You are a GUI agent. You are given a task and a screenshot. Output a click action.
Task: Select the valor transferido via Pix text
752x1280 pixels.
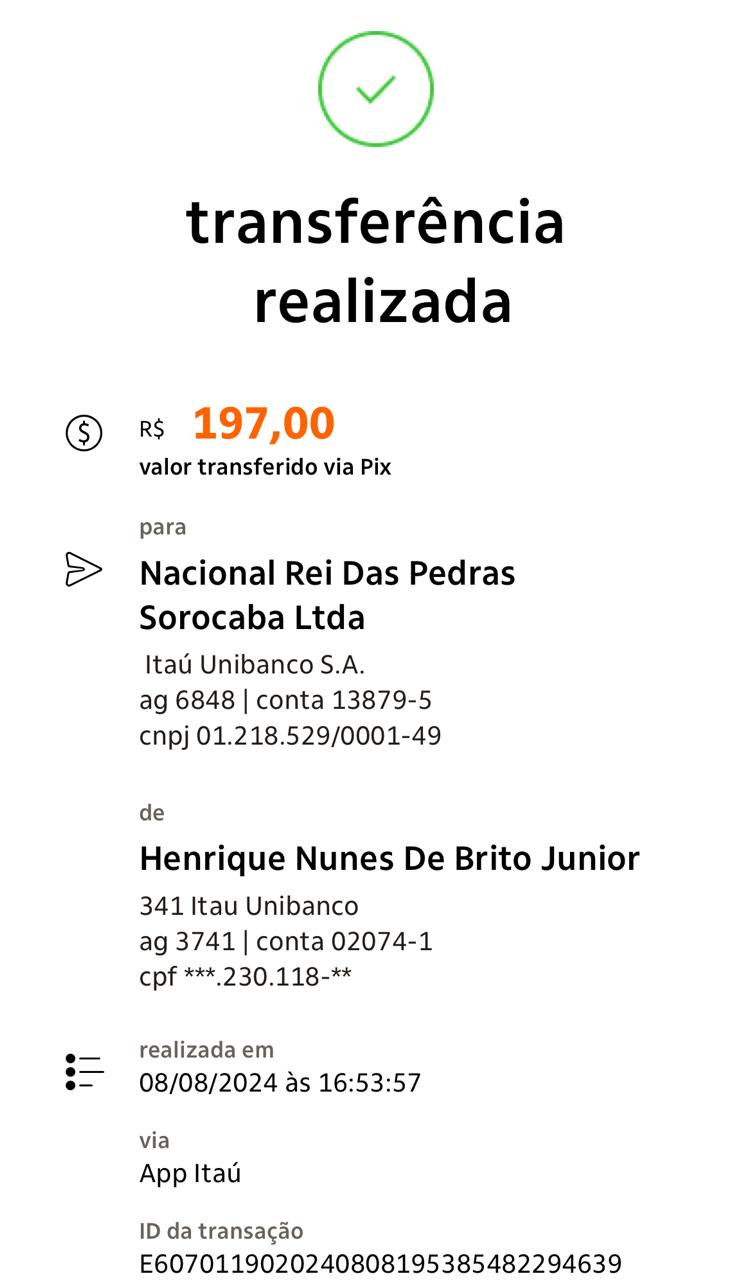(x=267, y=466)
